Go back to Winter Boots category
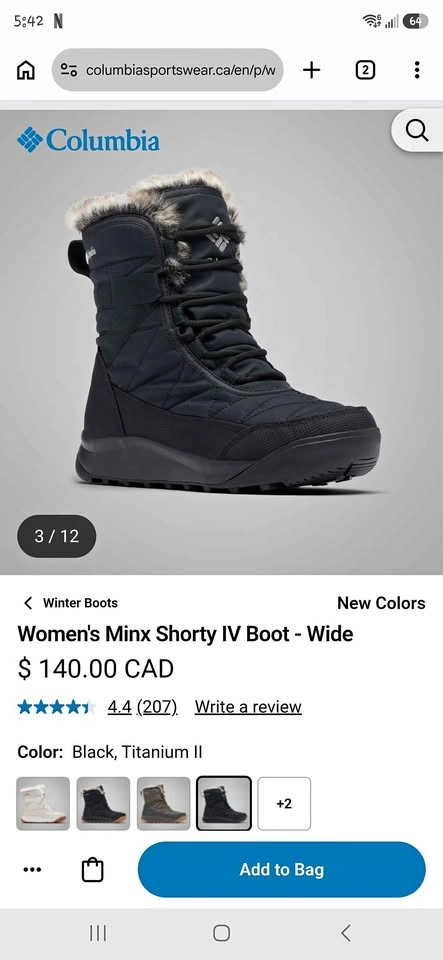Viewport: 443px width, 960px height. [70, 603]
